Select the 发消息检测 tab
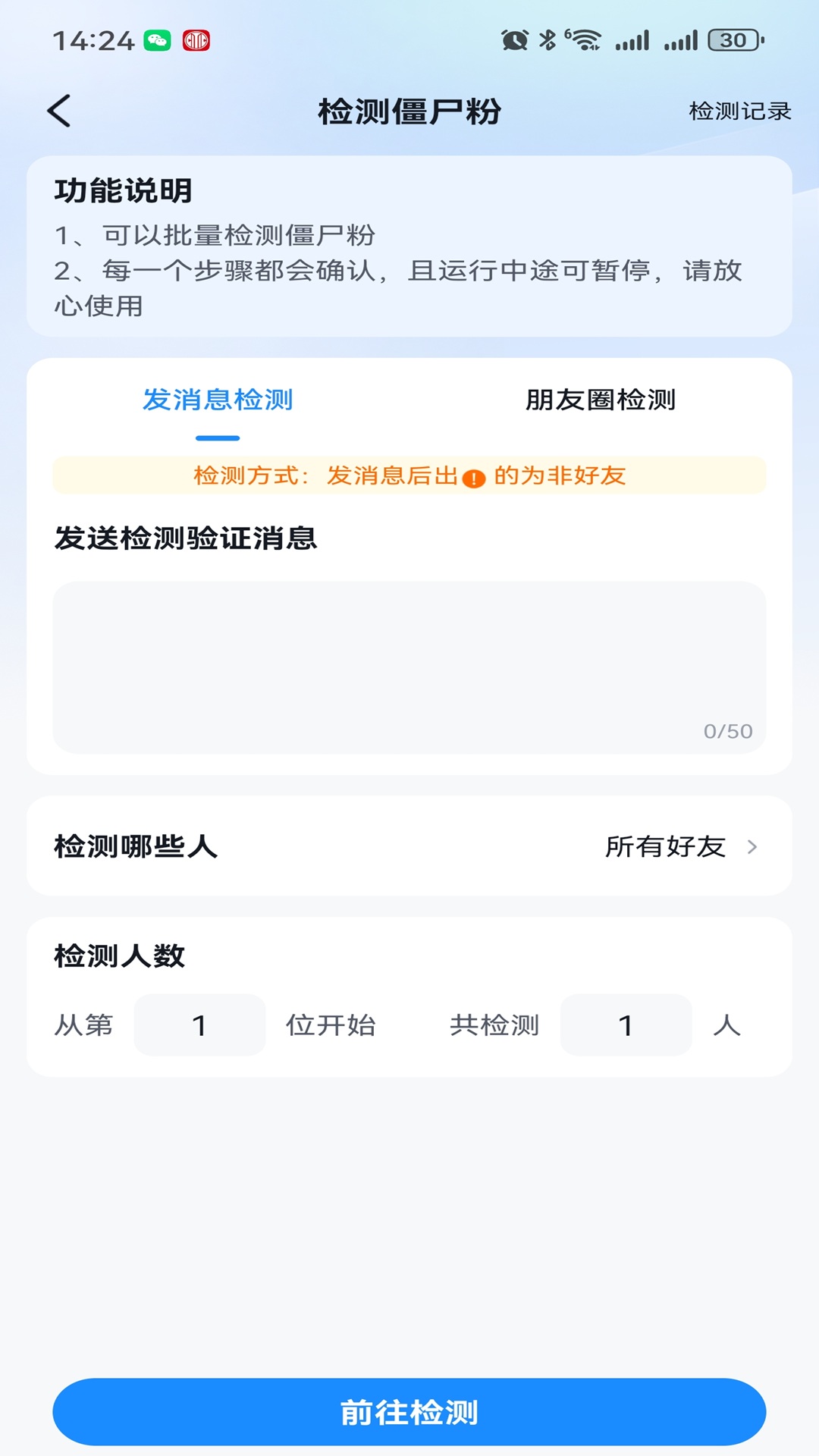 [x=218, y=400]
